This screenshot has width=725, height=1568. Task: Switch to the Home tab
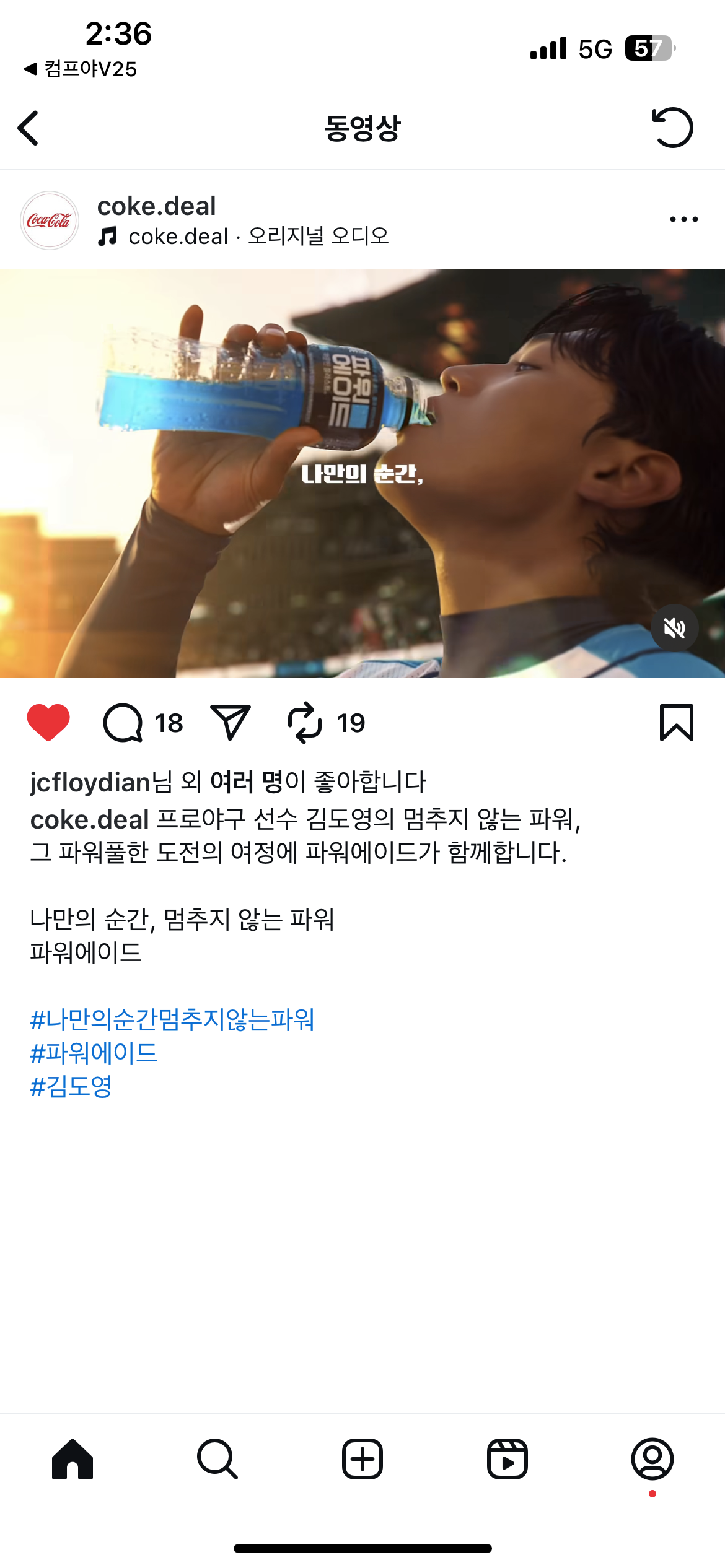pyautogui.click(x=72, y=1459)
